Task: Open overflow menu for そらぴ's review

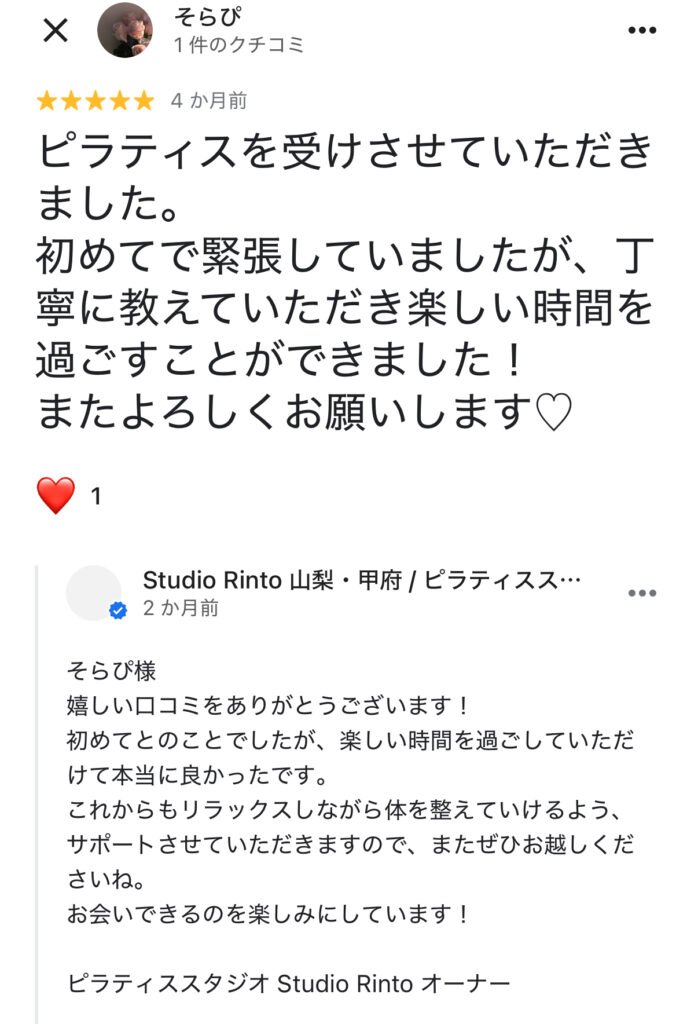Action: [x=641, y=31]
